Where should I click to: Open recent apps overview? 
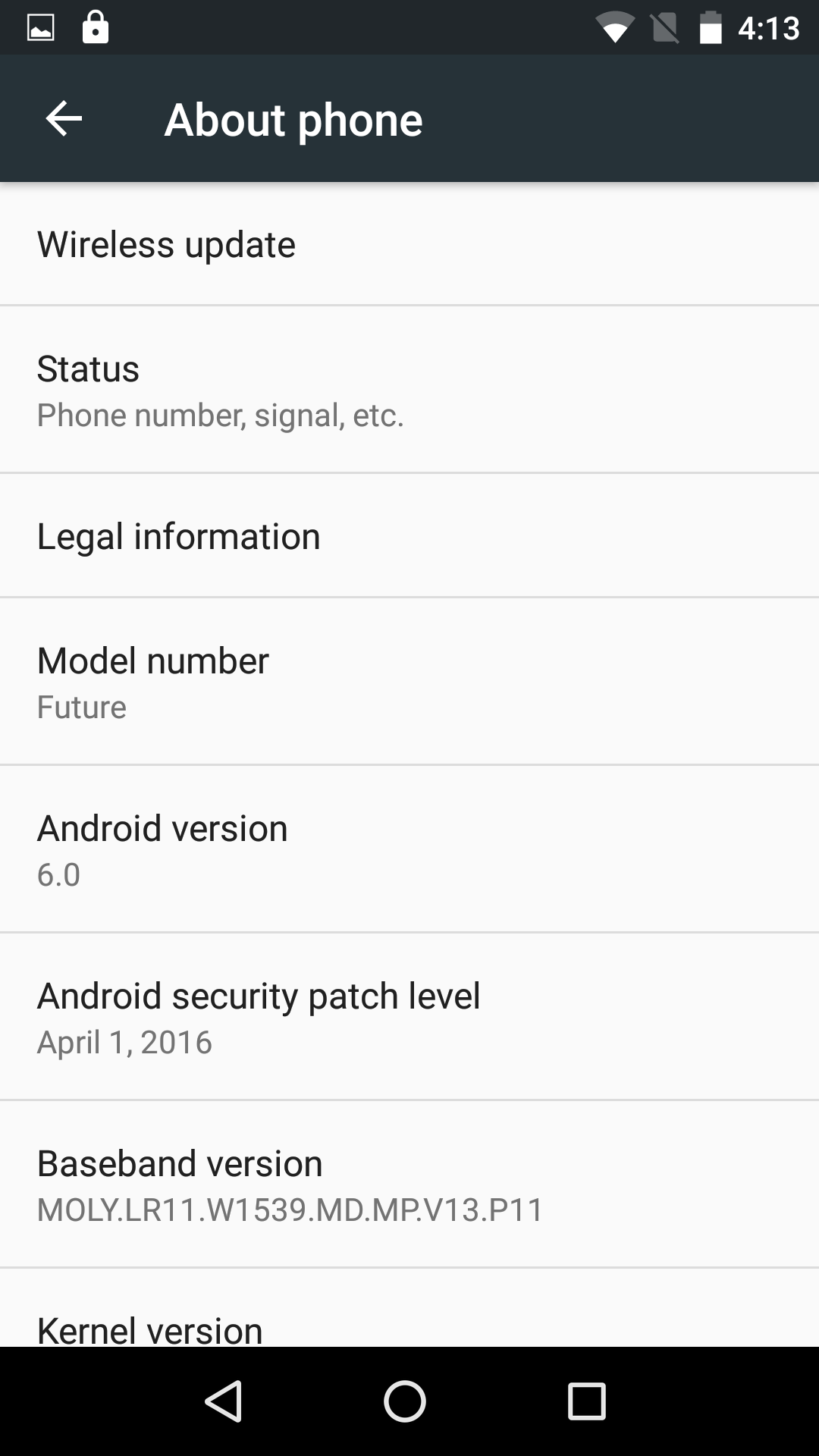pyautogui.click(x=587, y=1401)
